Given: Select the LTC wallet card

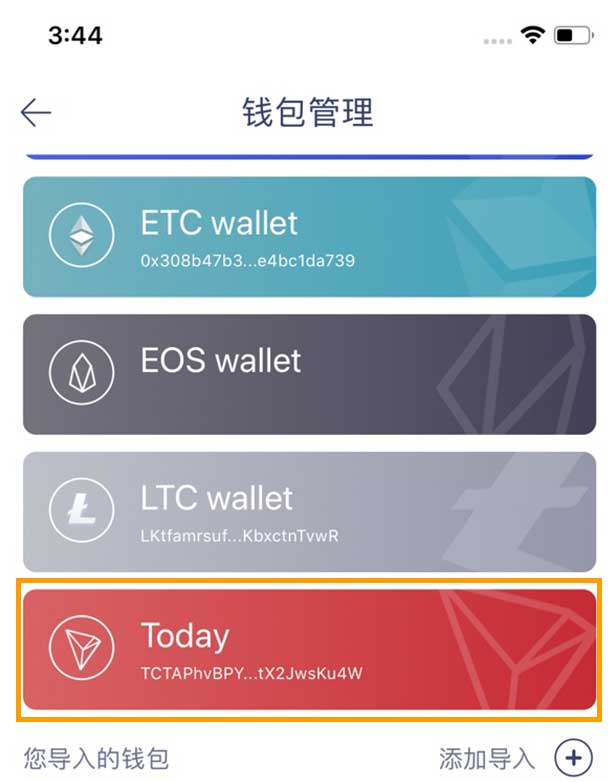Looking at the screenshot, I should tap(308, 511).
